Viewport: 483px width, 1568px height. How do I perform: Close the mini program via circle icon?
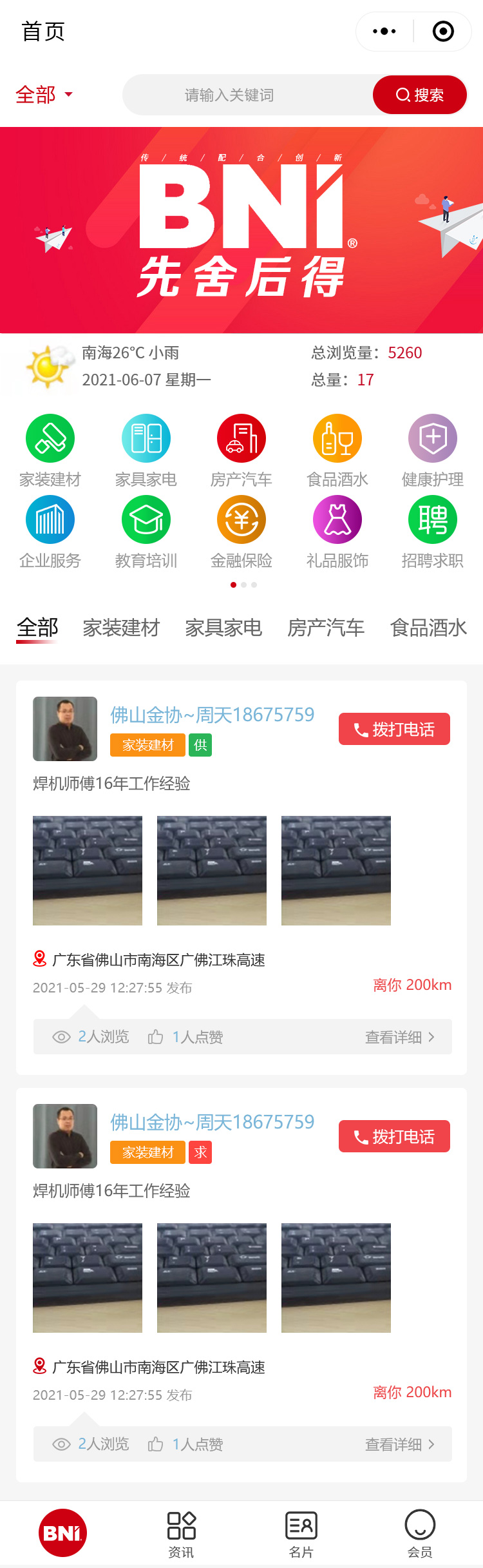pos(443,31)
